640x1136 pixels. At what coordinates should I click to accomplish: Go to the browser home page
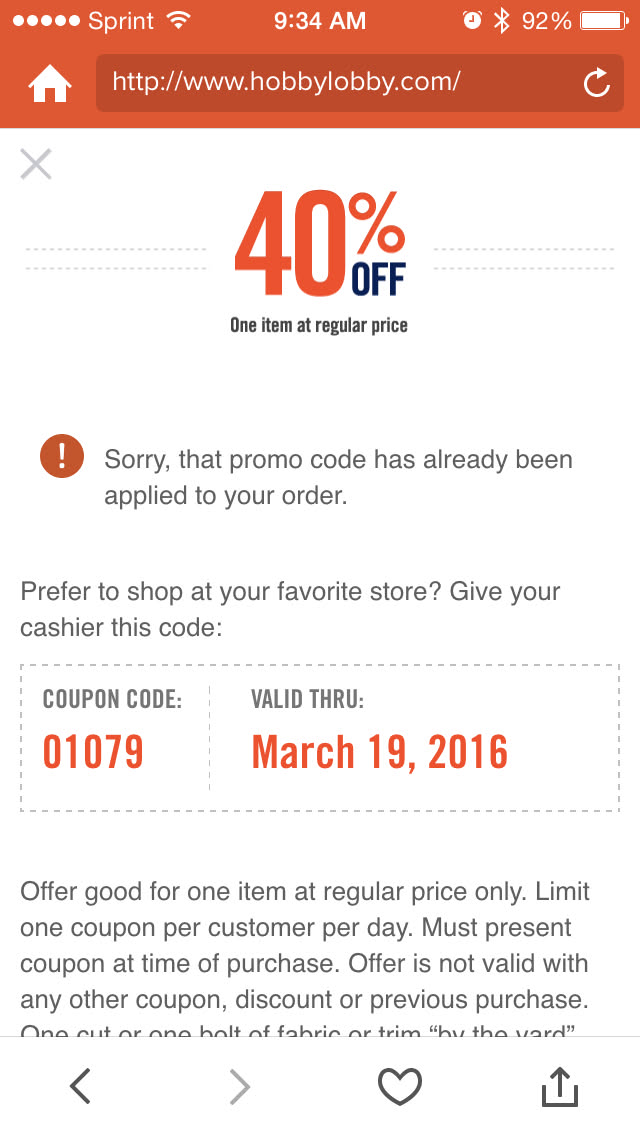50,84
